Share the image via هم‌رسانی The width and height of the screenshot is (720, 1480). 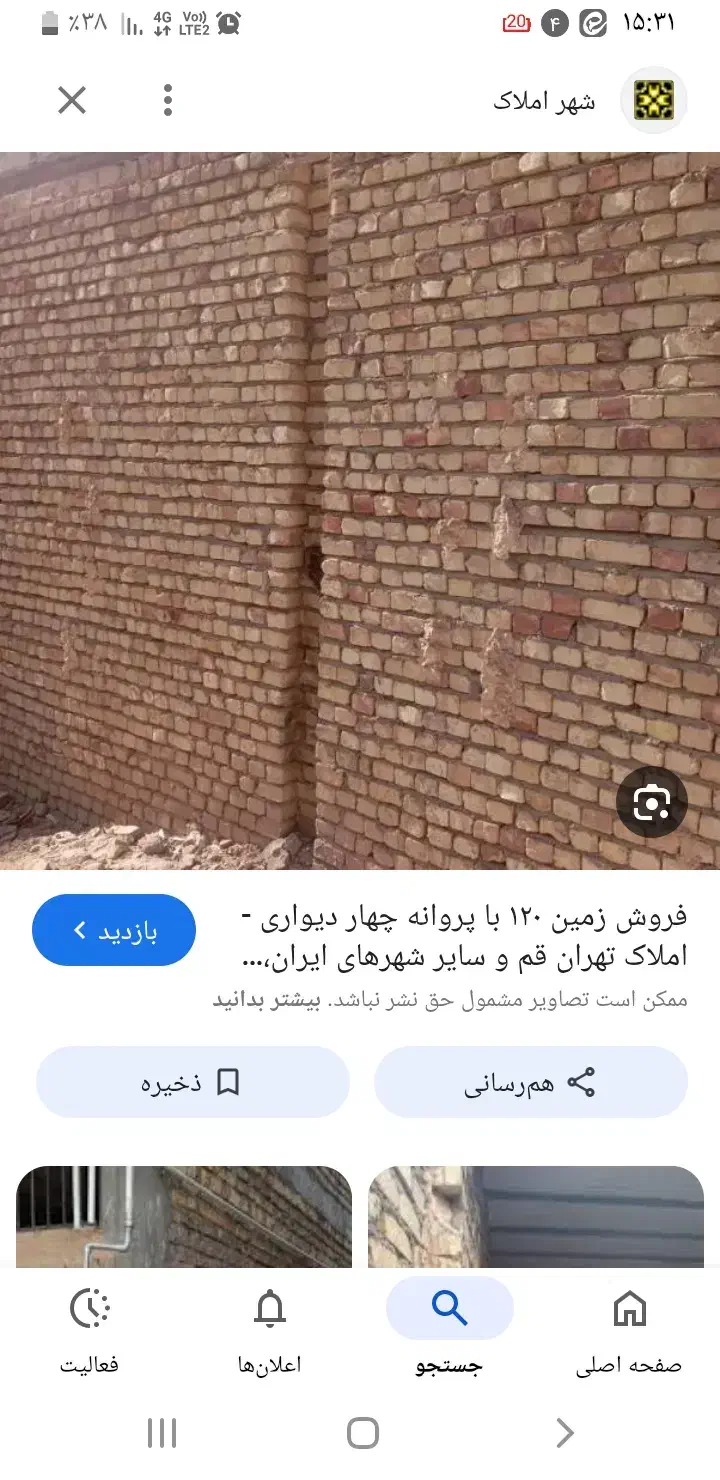(531, 1082)
